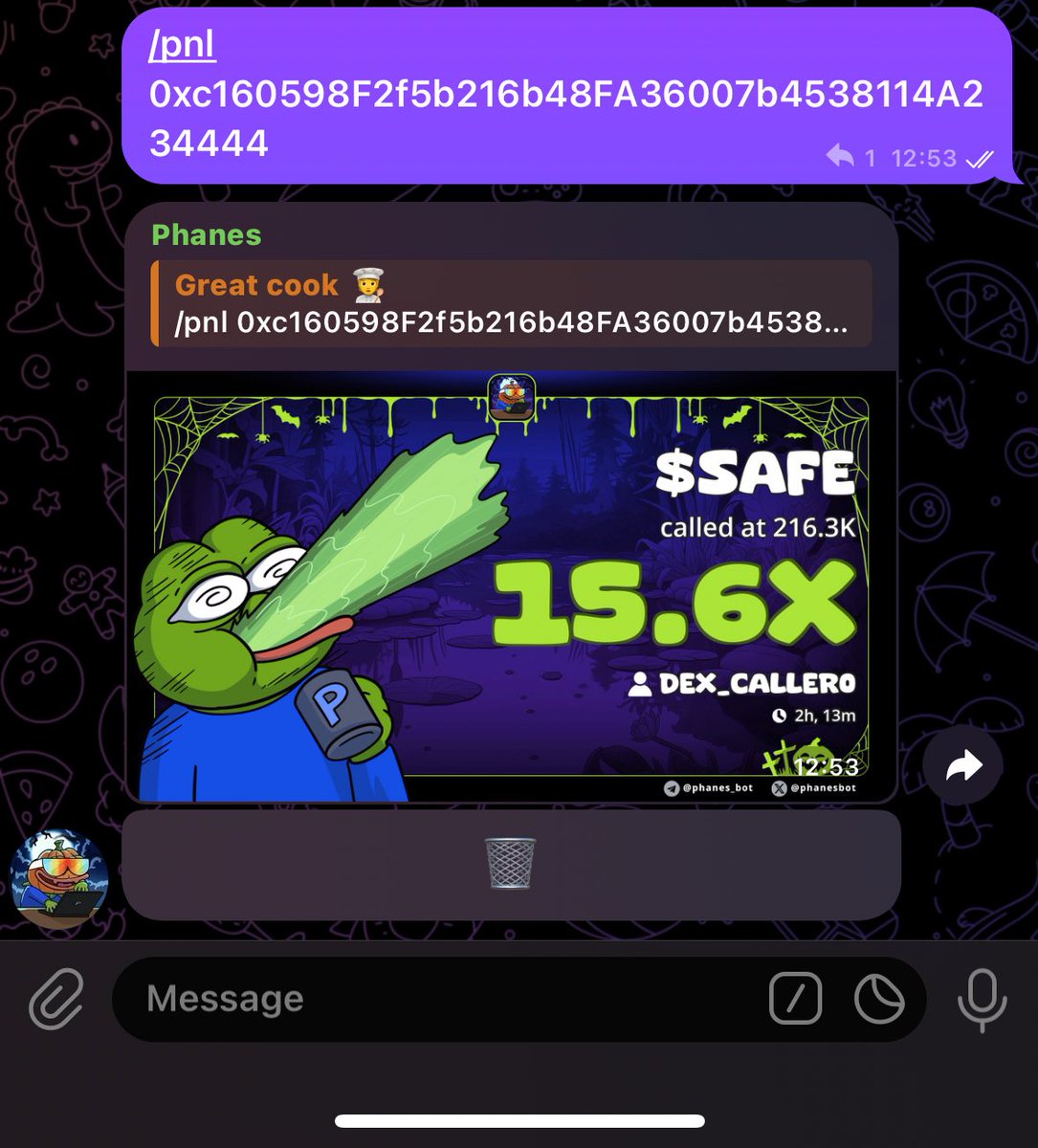Tap the /pnl command link
The width and height of the screenshot is (1038, 1148).
[x=182, y=45]
